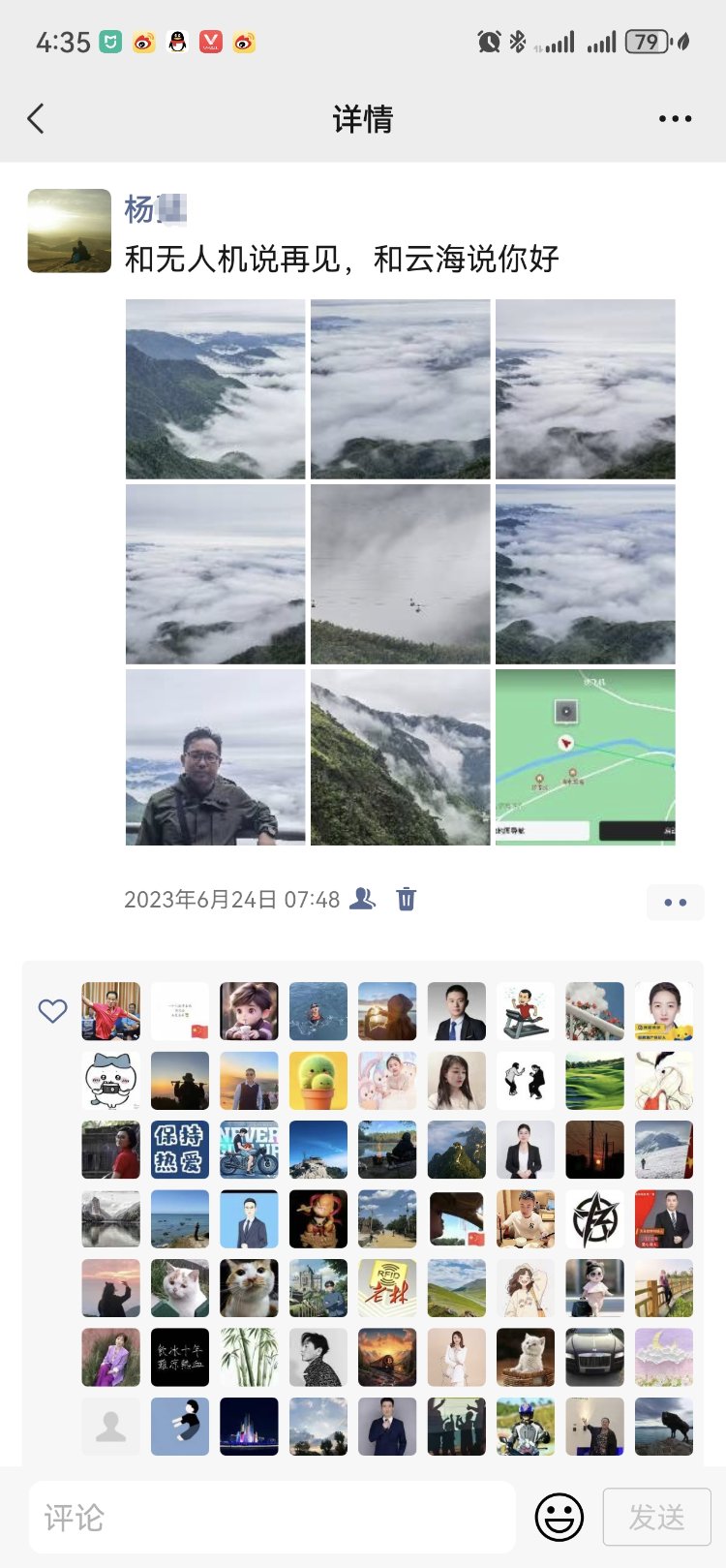Open the like and comment two-dot button
The height and width of the screenshot is (1568, 726).
675,902
